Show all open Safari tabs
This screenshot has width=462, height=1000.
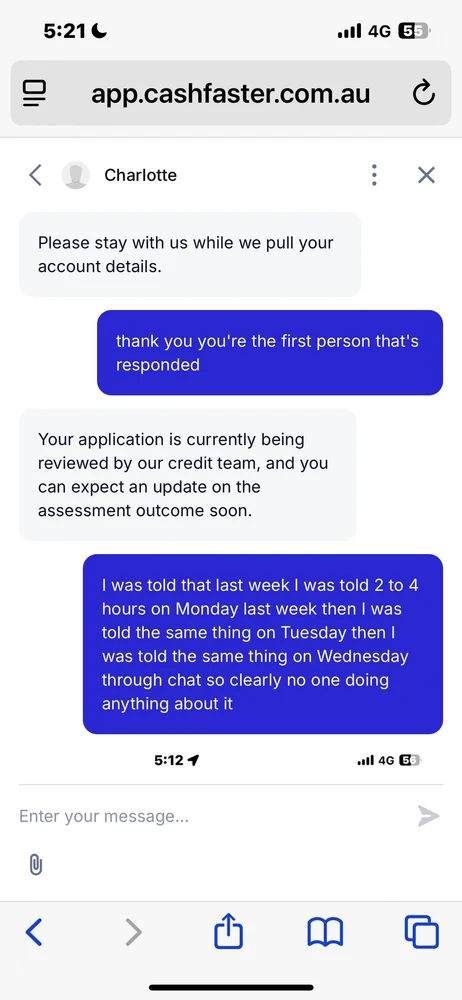(422, 932)
